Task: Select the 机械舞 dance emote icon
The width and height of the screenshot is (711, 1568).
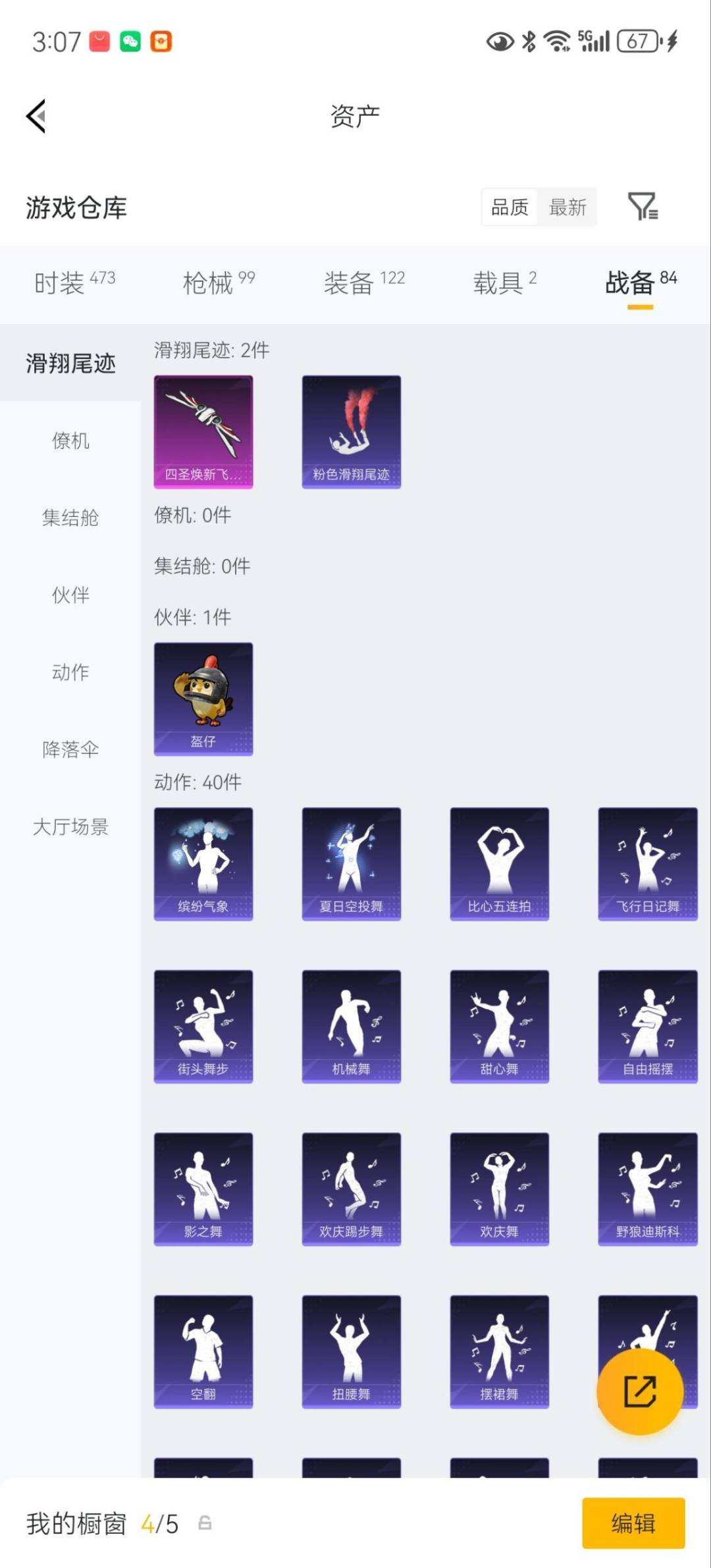Action: 351,1027
